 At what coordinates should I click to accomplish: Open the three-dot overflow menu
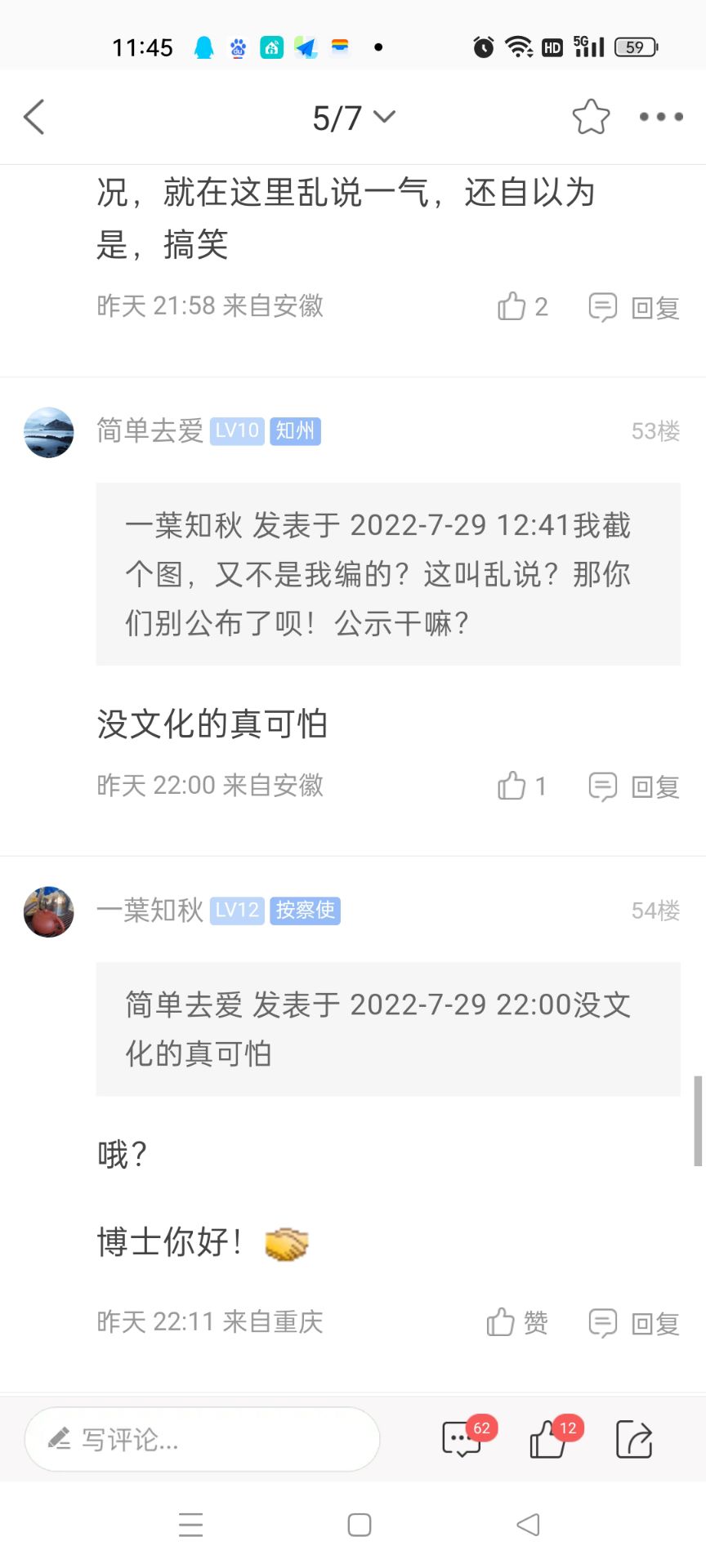pos(661,117)
